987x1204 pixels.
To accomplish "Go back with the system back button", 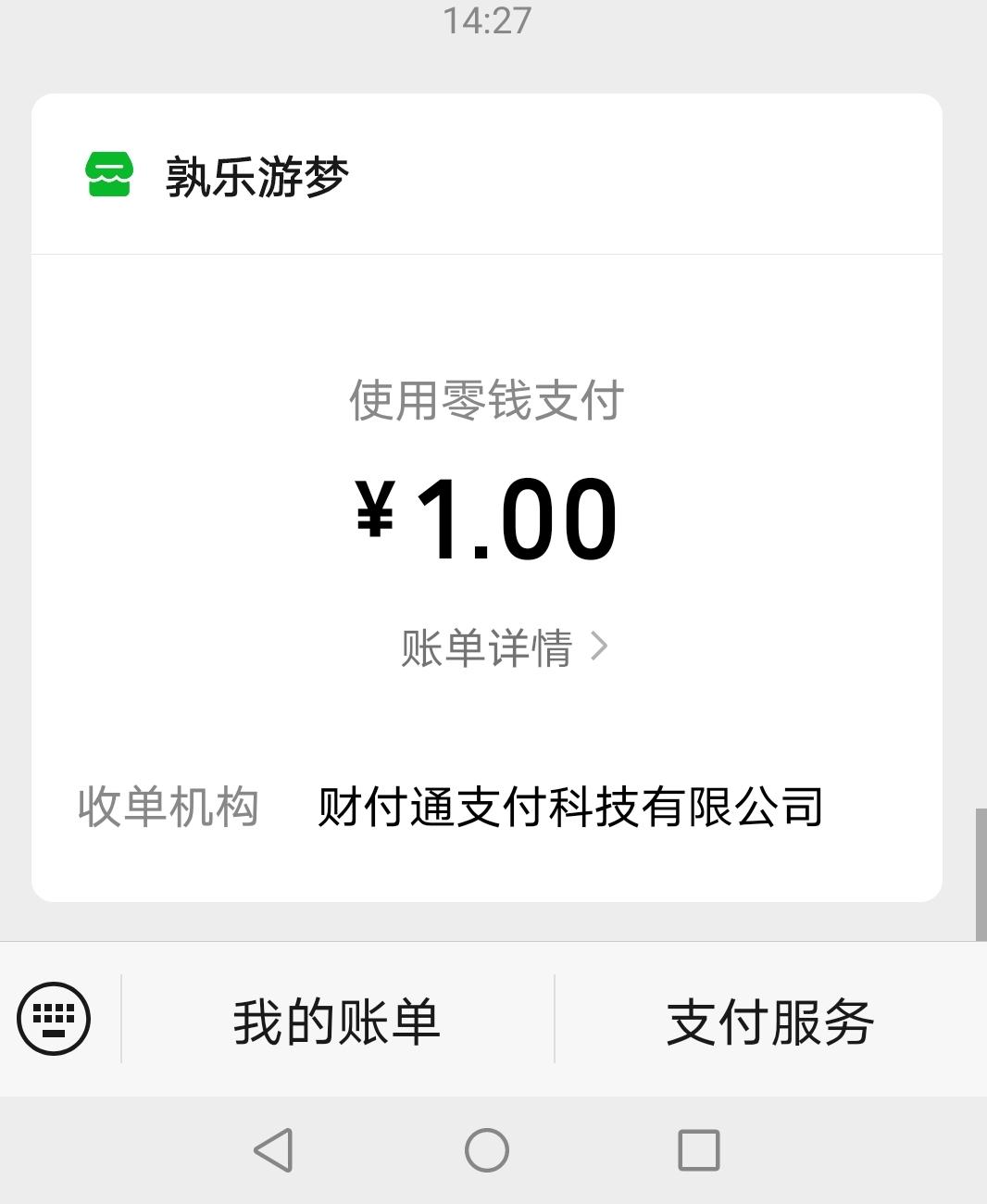I will [x=273, y=1150].
